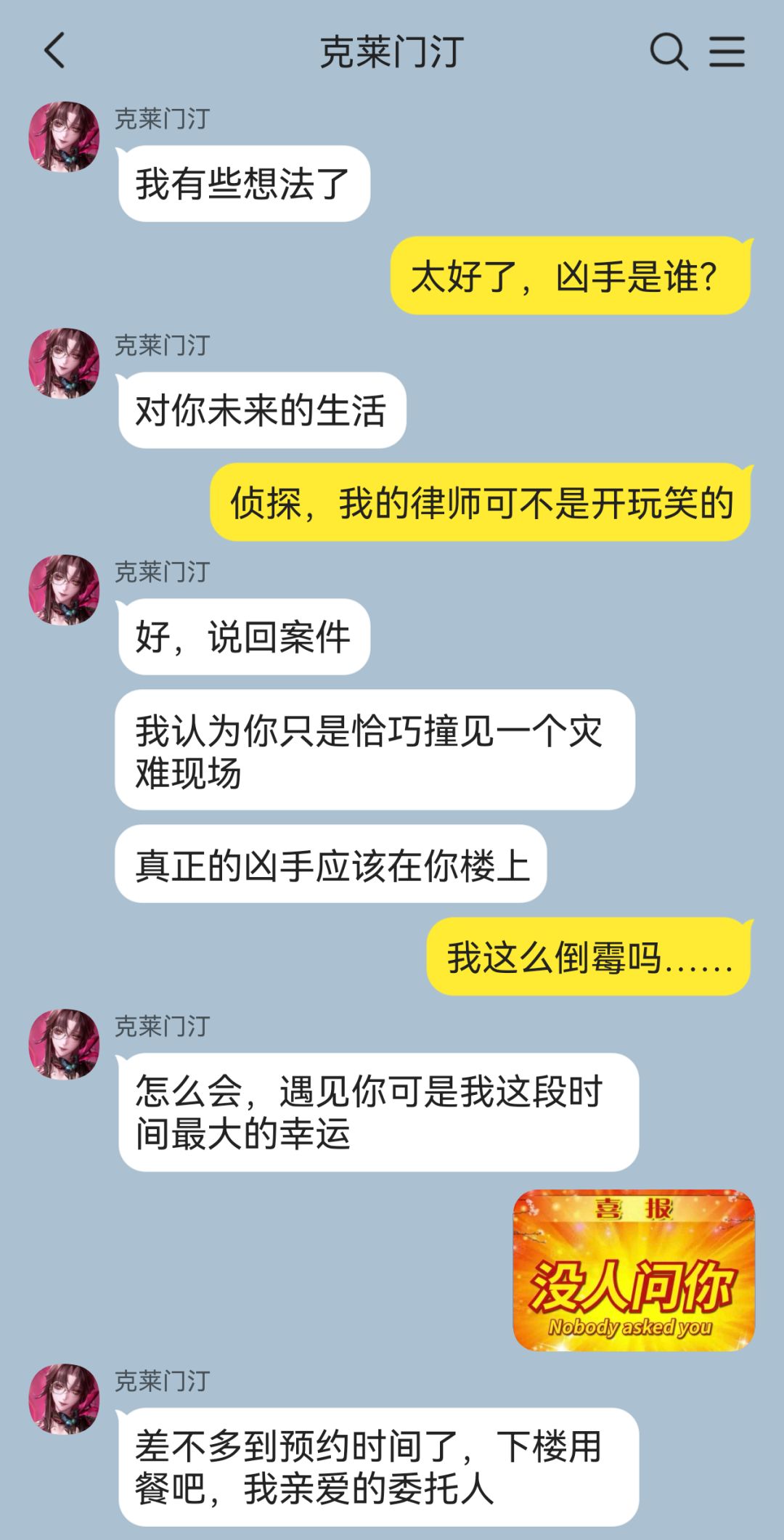Open the 喜报 没人问你 sticker image

tap(634, 1270)
